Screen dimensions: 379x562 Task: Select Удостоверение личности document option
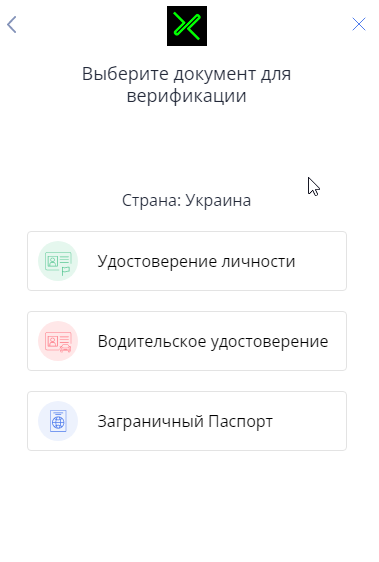(x=187, y=261)
